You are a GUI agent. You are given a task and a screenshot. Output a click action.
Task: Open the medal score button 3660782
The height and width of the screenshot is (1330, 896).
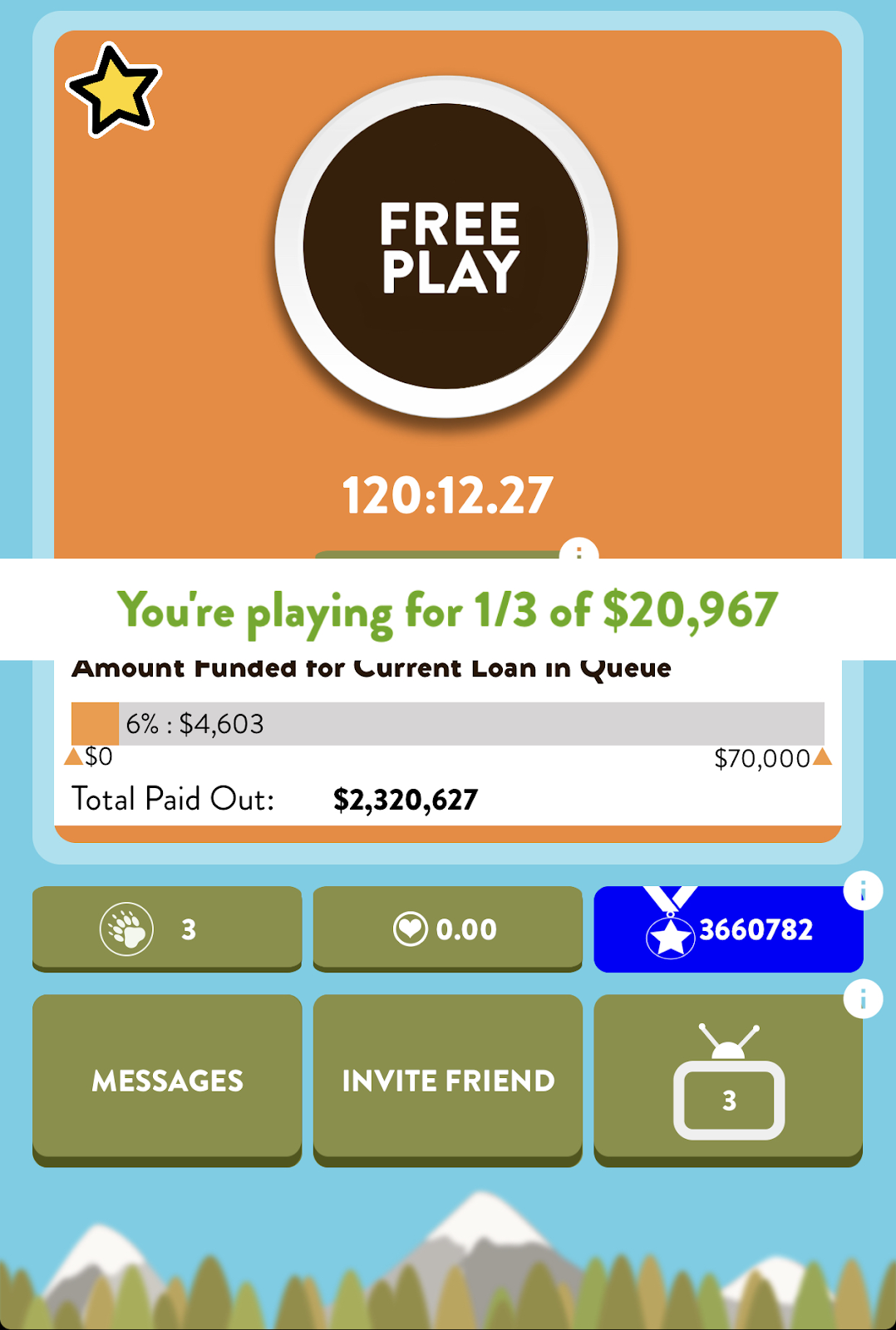(728, 930)
